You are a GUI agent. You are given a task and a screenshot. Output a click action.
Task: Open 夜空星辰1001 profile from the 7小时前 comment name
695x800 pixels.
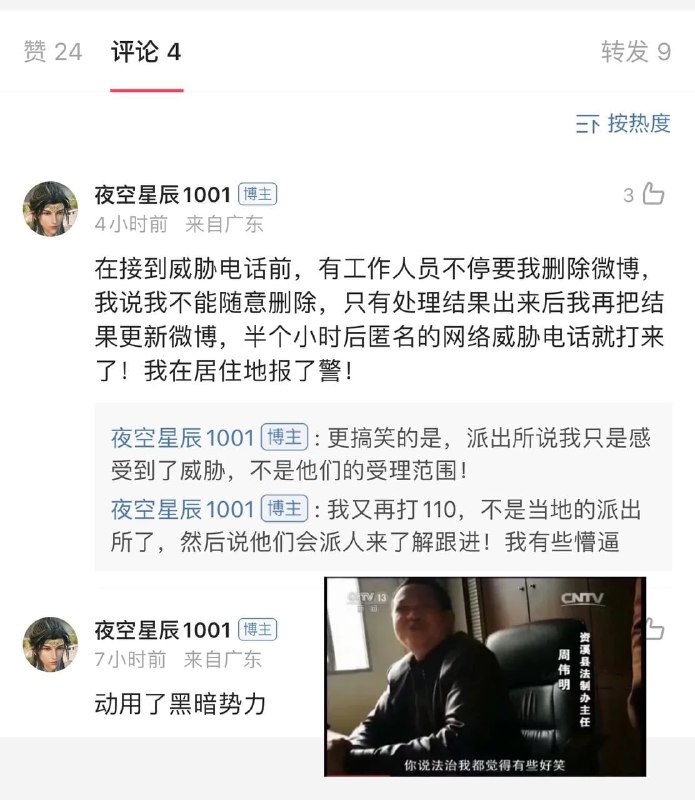point(163,630)
